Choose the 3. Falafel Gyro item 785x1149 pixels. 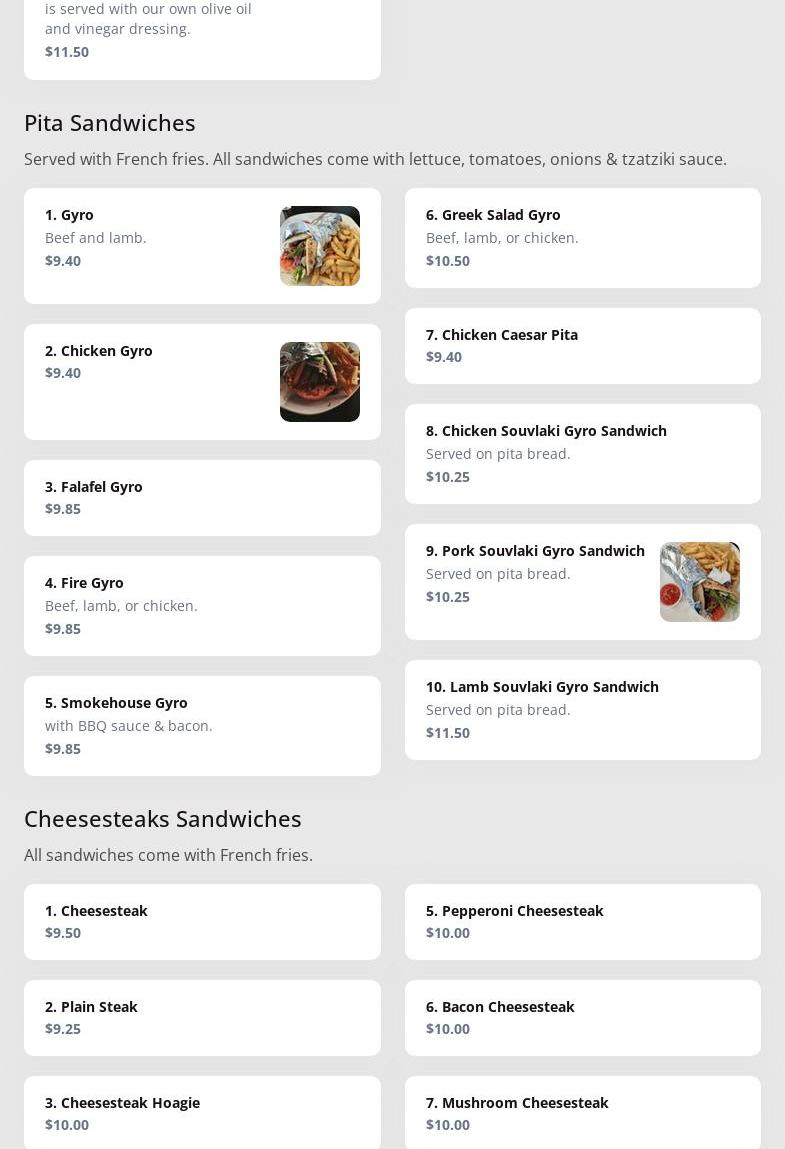click(202, 497)
